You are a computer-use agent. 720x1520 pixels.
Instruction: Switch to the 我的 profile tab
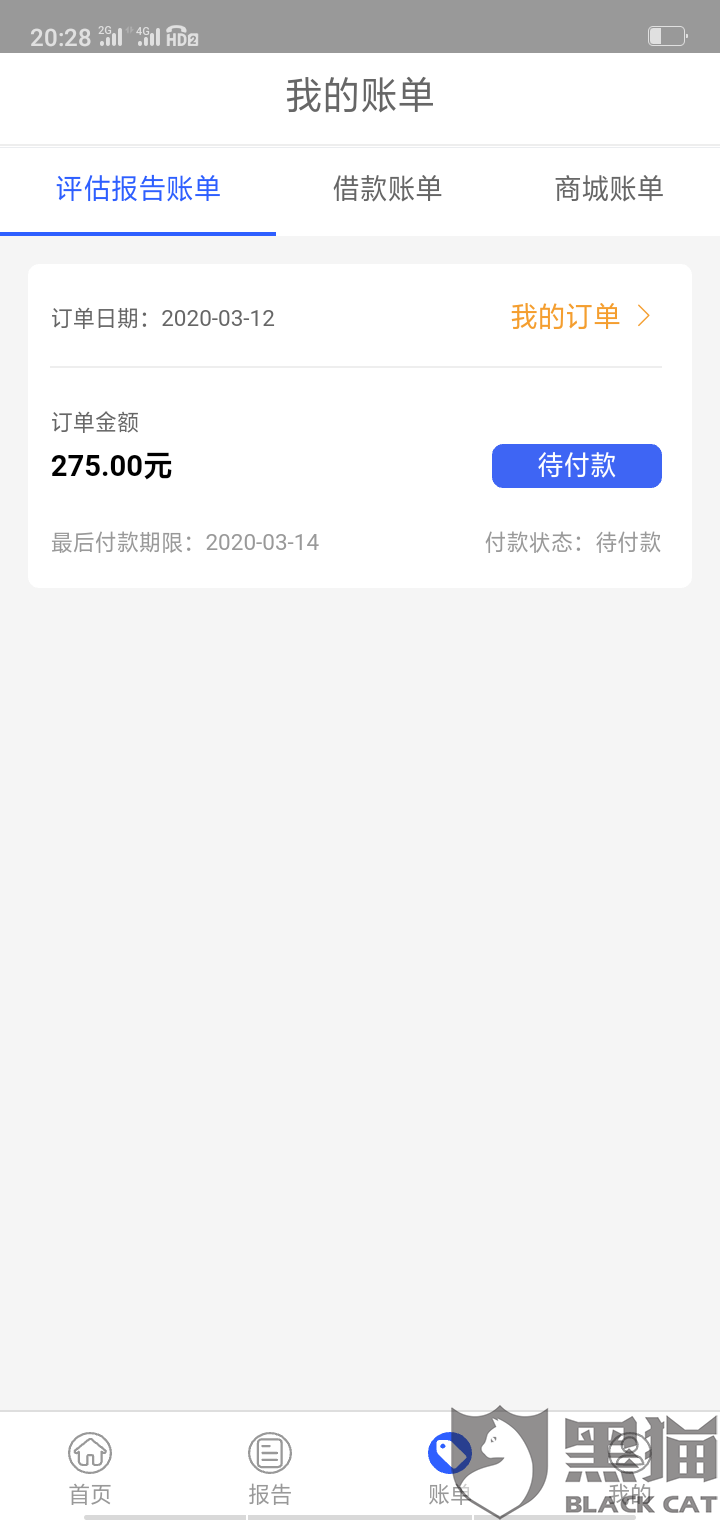tap(630, 1466)
